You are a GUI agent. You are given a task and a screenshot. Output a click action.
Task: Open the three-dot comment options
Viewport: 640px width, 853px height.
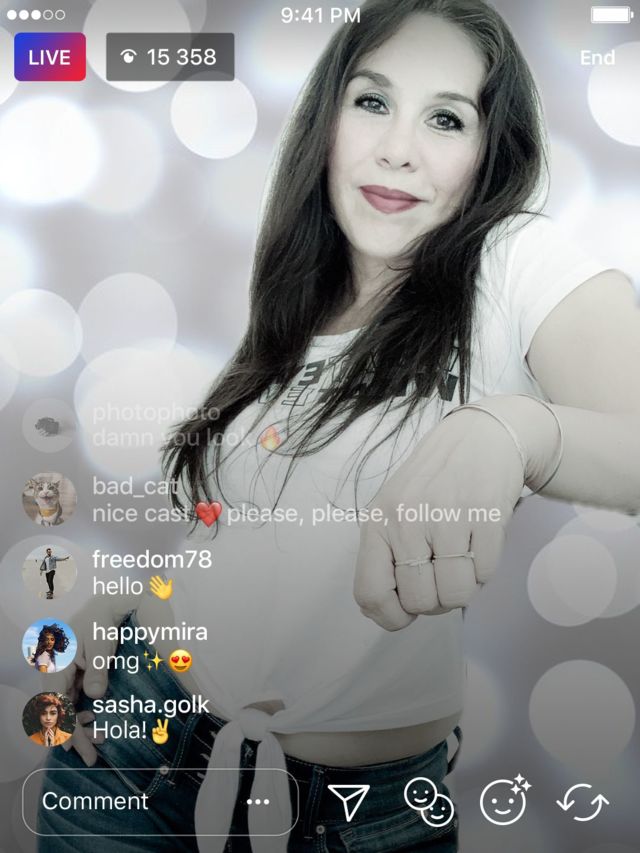click(x=258, y=802)
